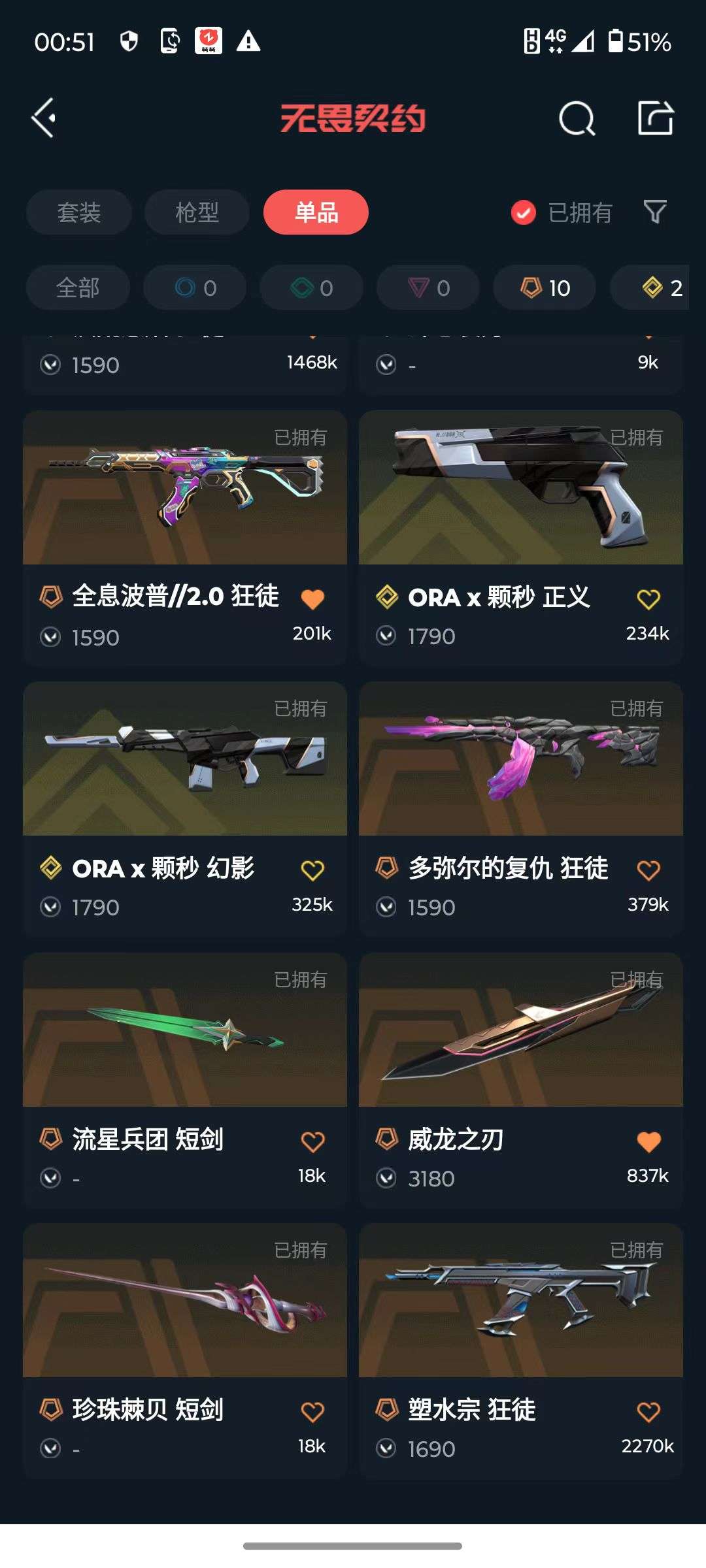Switch to the 套装 tab
Image resolution: width=706 pixels, height=1568 pixels.
click(78, 212)
